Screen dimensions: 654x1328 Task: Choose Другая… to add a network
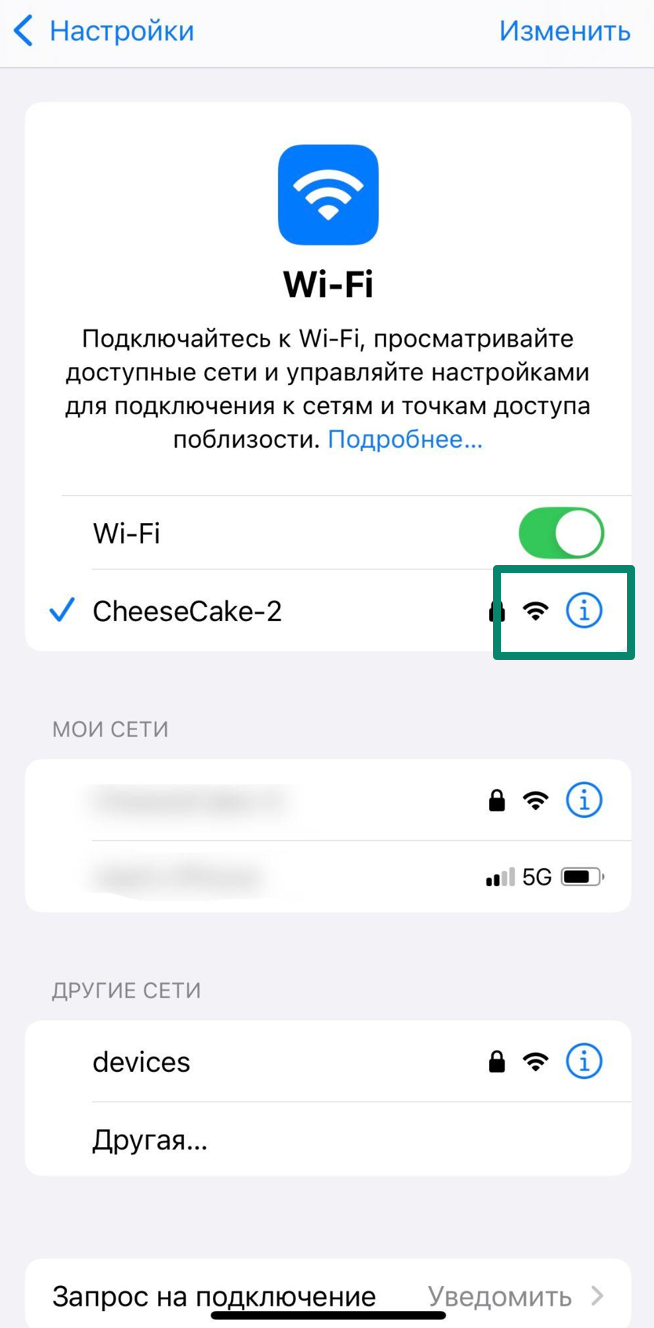tap(150, 1140)
